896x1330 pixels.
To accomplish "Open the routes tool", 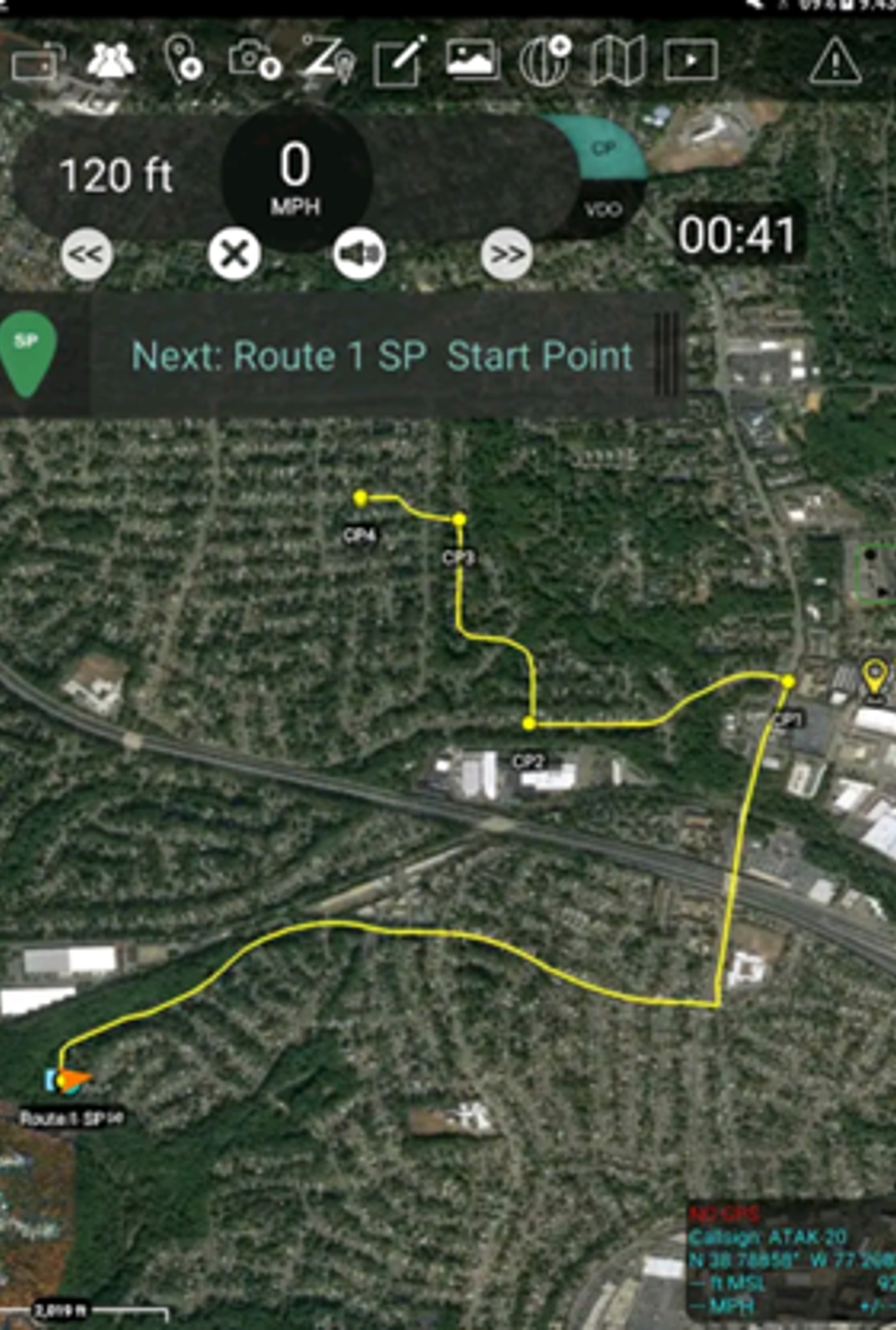I will click(328, 60).
